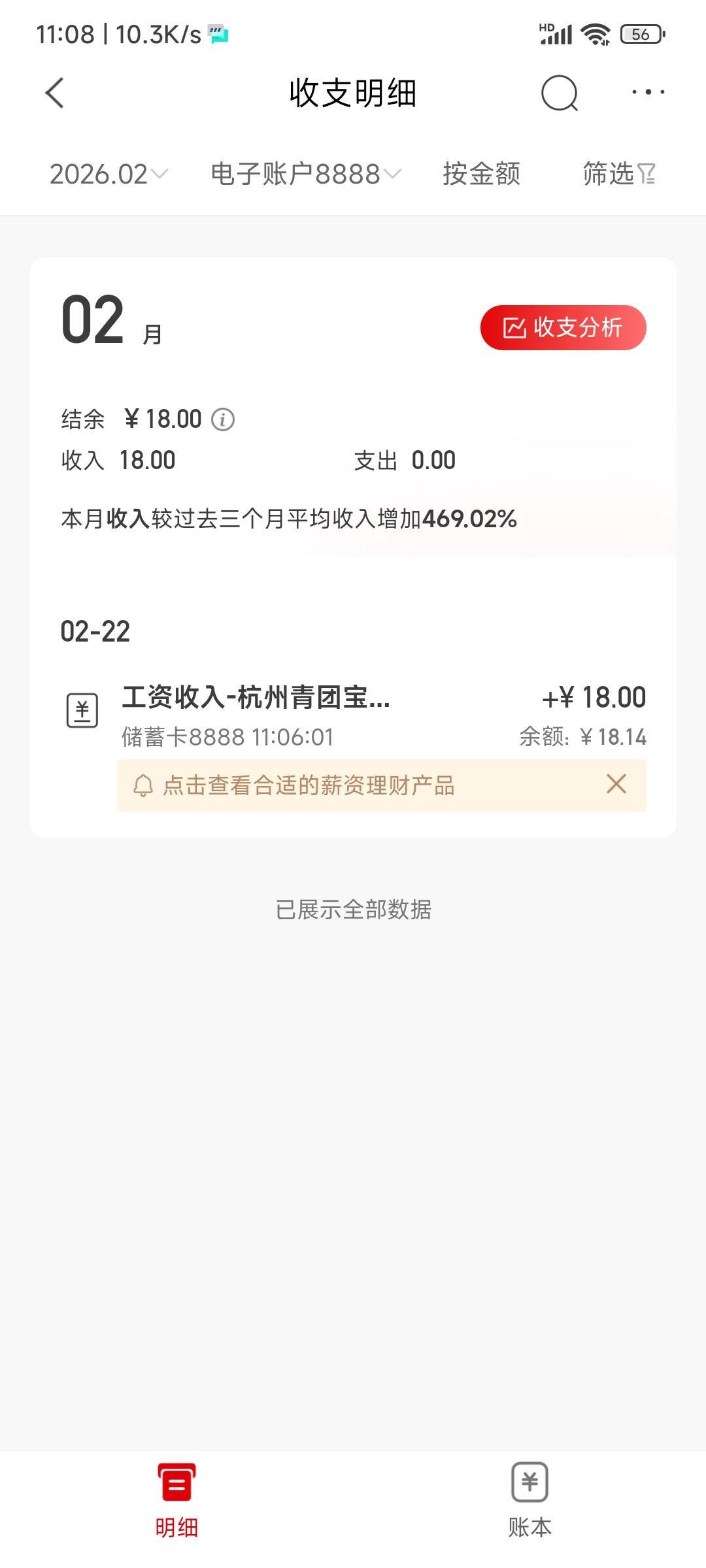Open the 筛选 filter options
This screenshot has width=706, height=1568.
tap(618, 174)
